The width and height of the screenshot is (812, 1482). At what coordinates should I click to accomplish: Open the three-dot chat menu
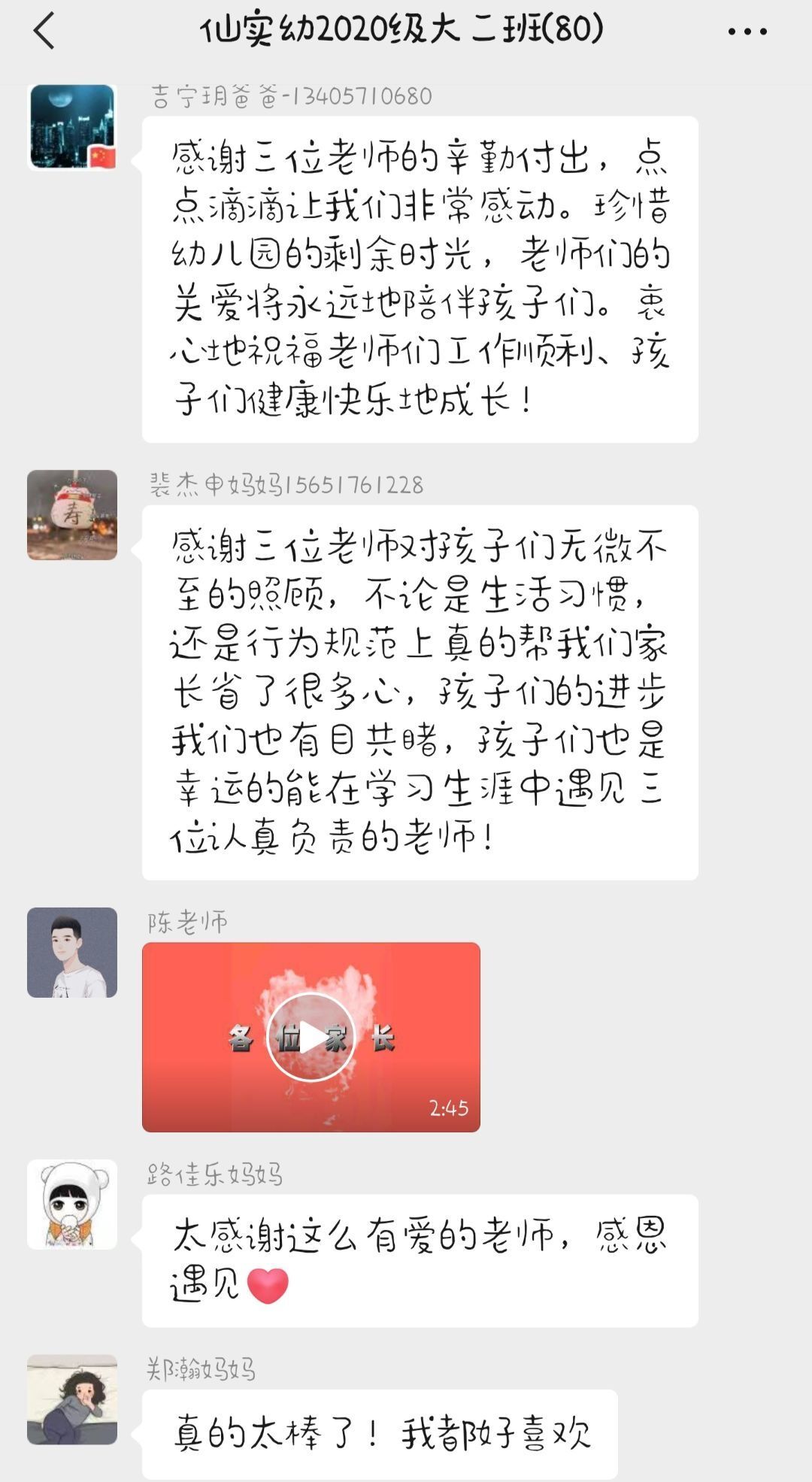[747, 32]
